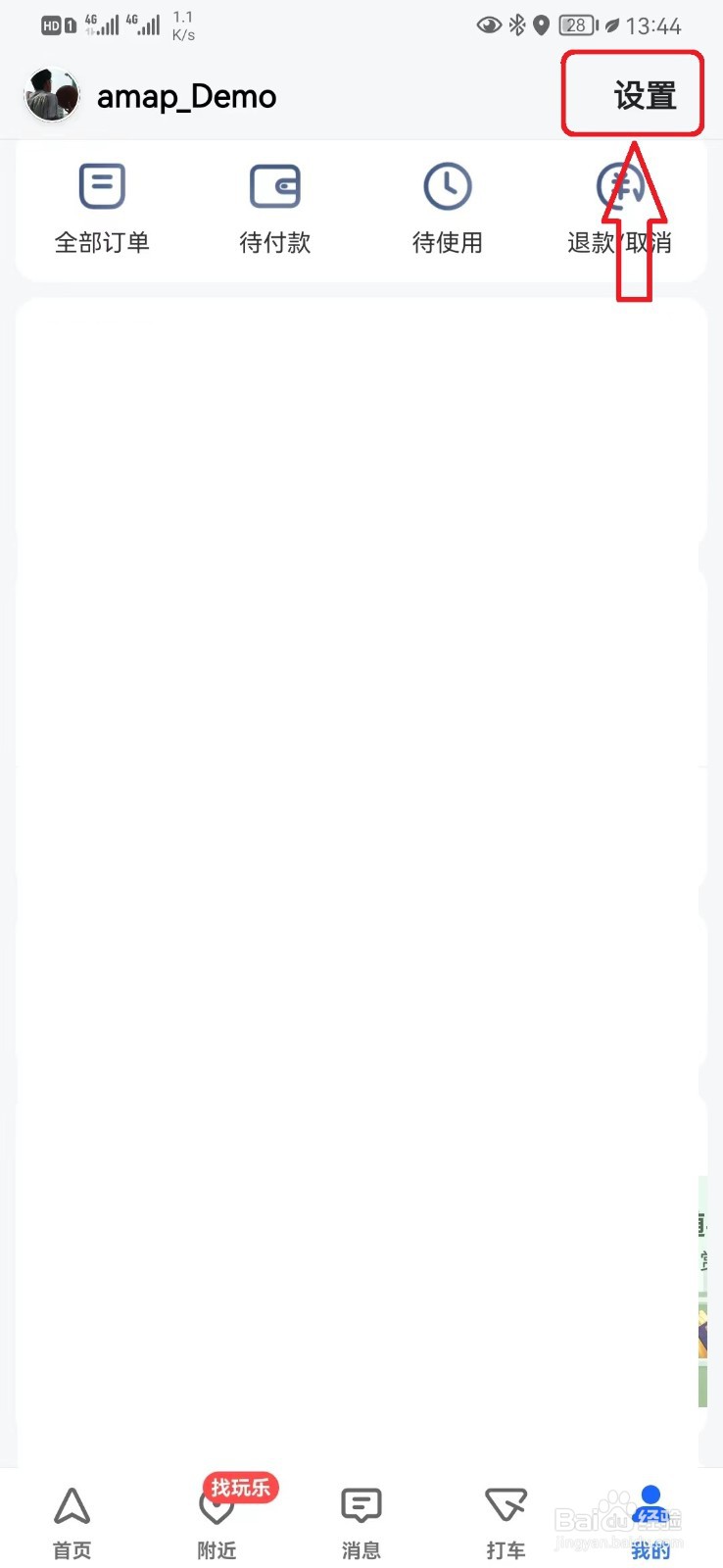
Task: Open the amap_Demo username link
Action: [x=185, y=96]
